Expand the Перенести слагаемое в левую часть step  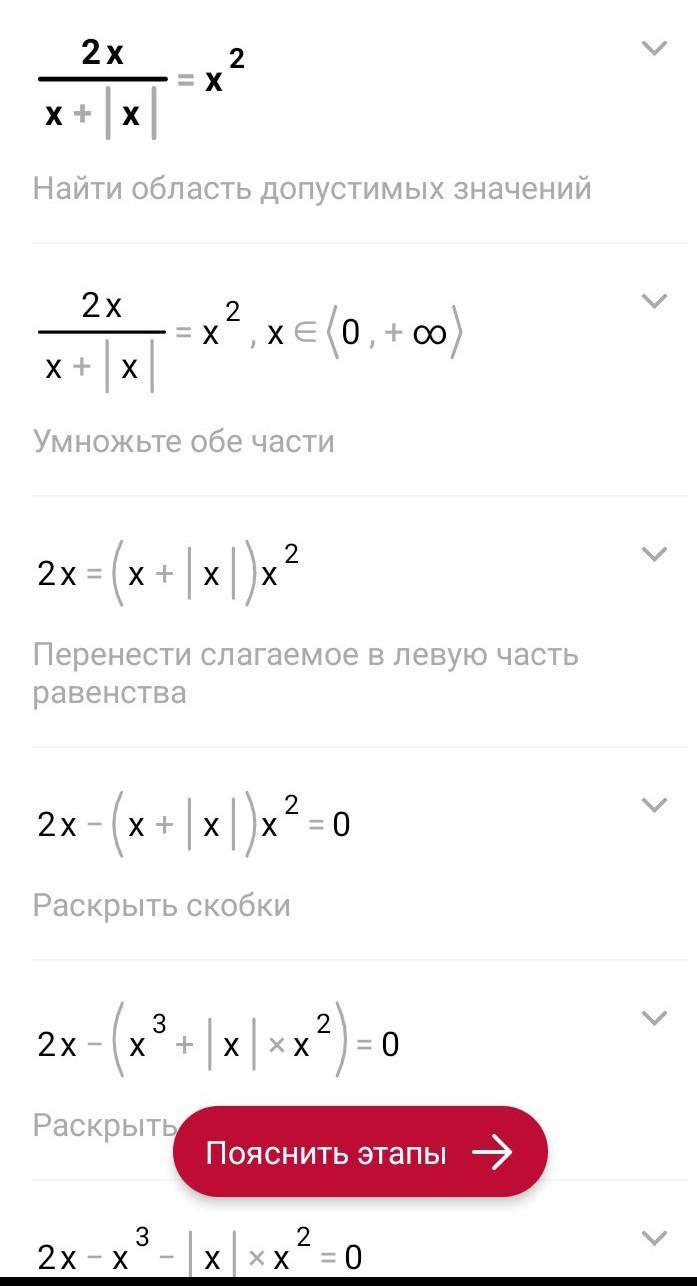pyautogui.click(x=654, y=554)
